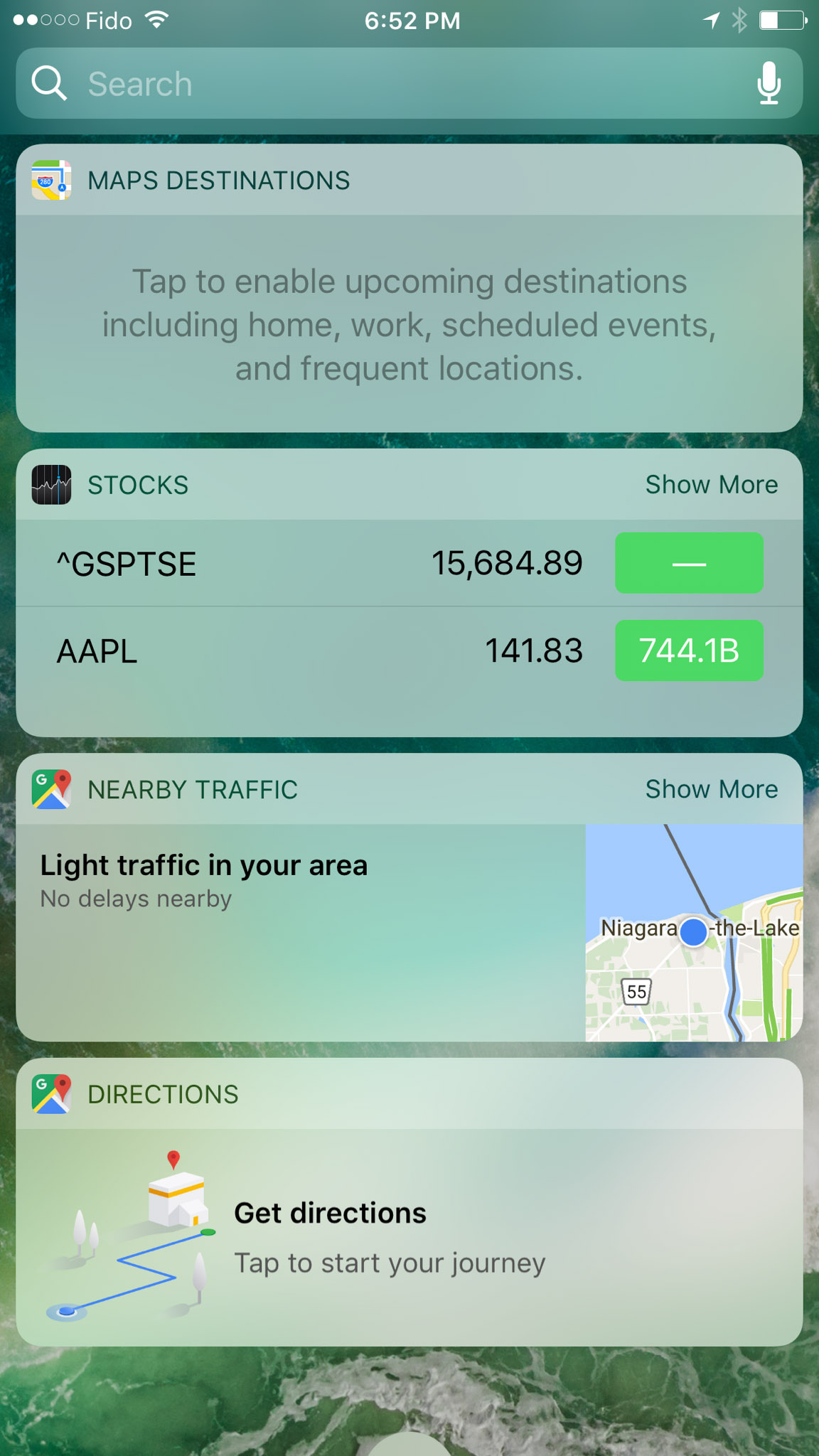The height and width of the screenshot is (1456, 819).
Task: Enable upcoming Maps destinations
Action: point(409,324)
